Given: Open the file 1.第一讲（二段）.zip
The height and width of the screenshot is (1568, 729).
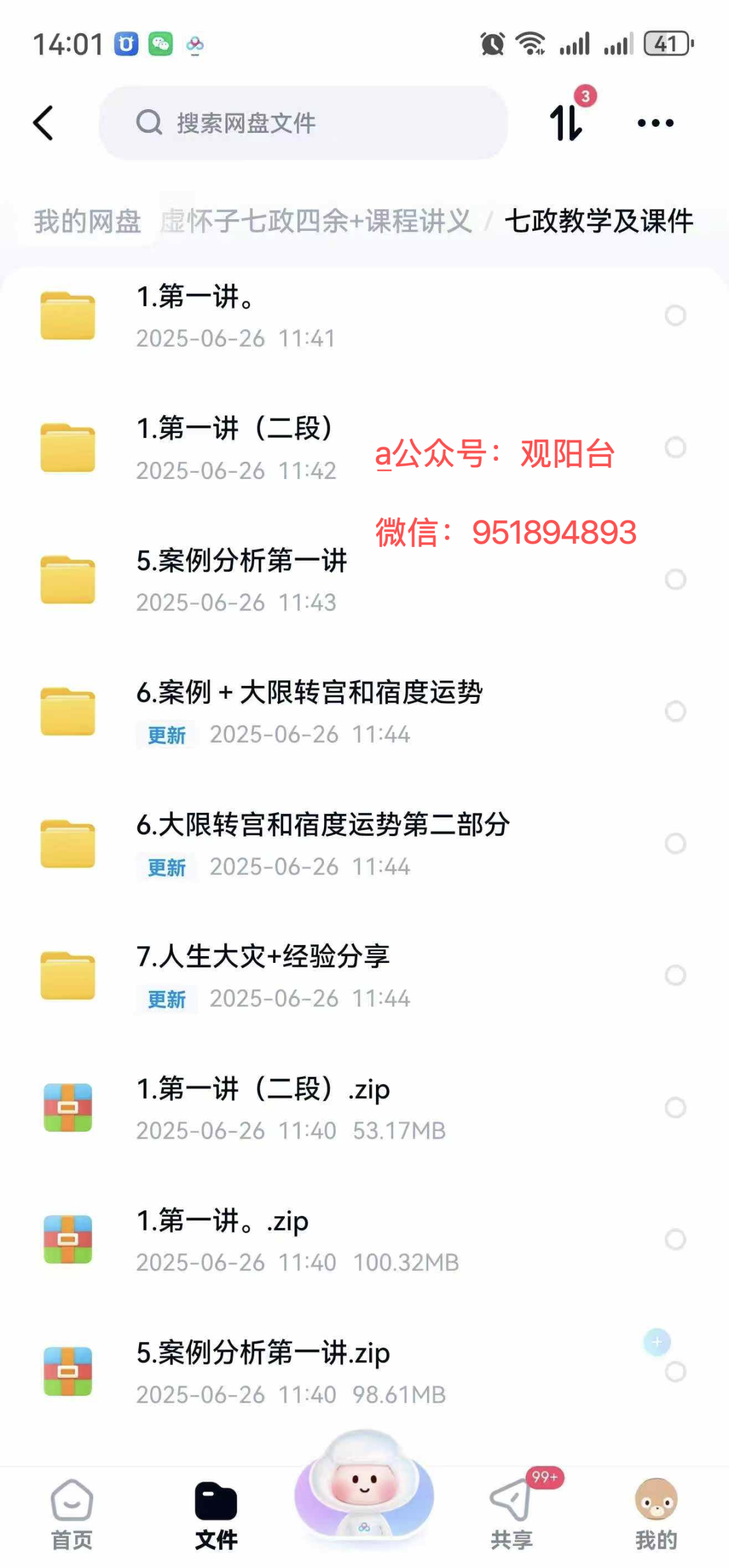Looking at the screenshot, I should [263, 1107].
